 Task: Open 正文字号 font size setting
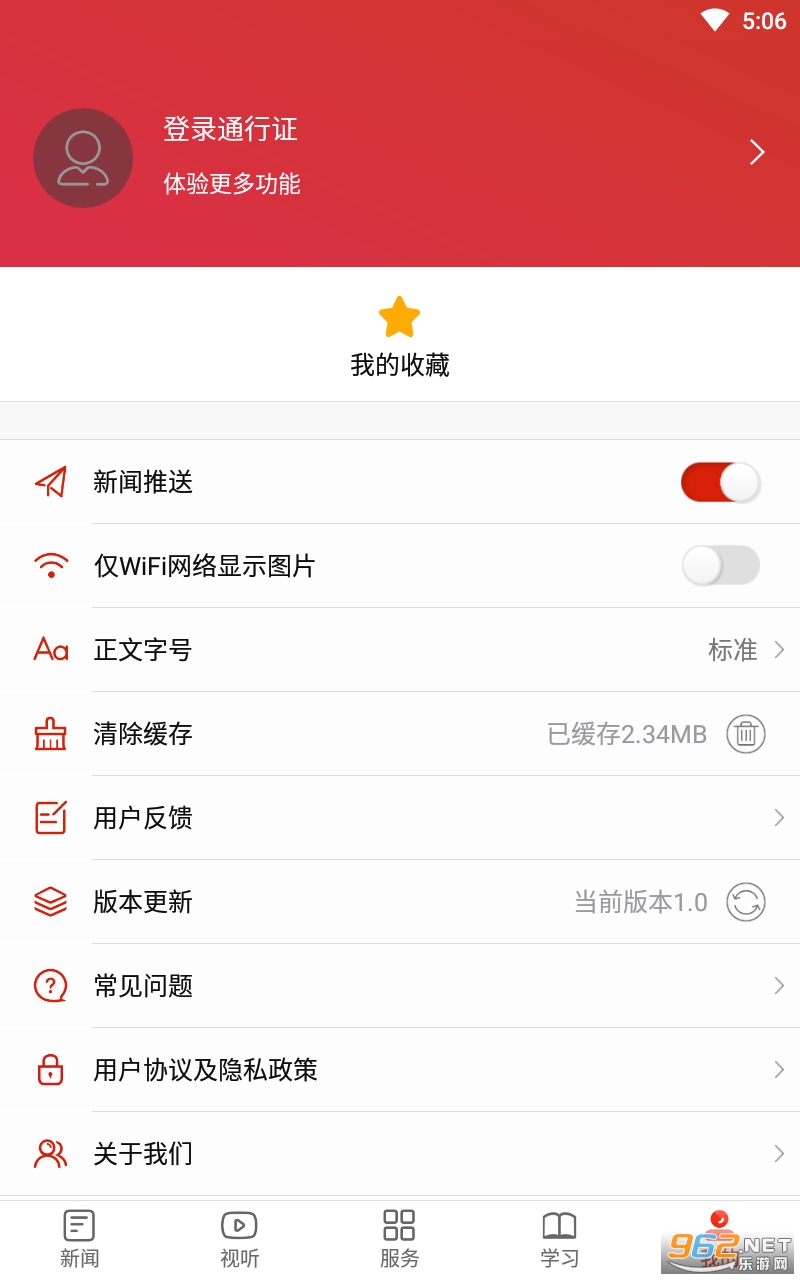coord(400,650)
